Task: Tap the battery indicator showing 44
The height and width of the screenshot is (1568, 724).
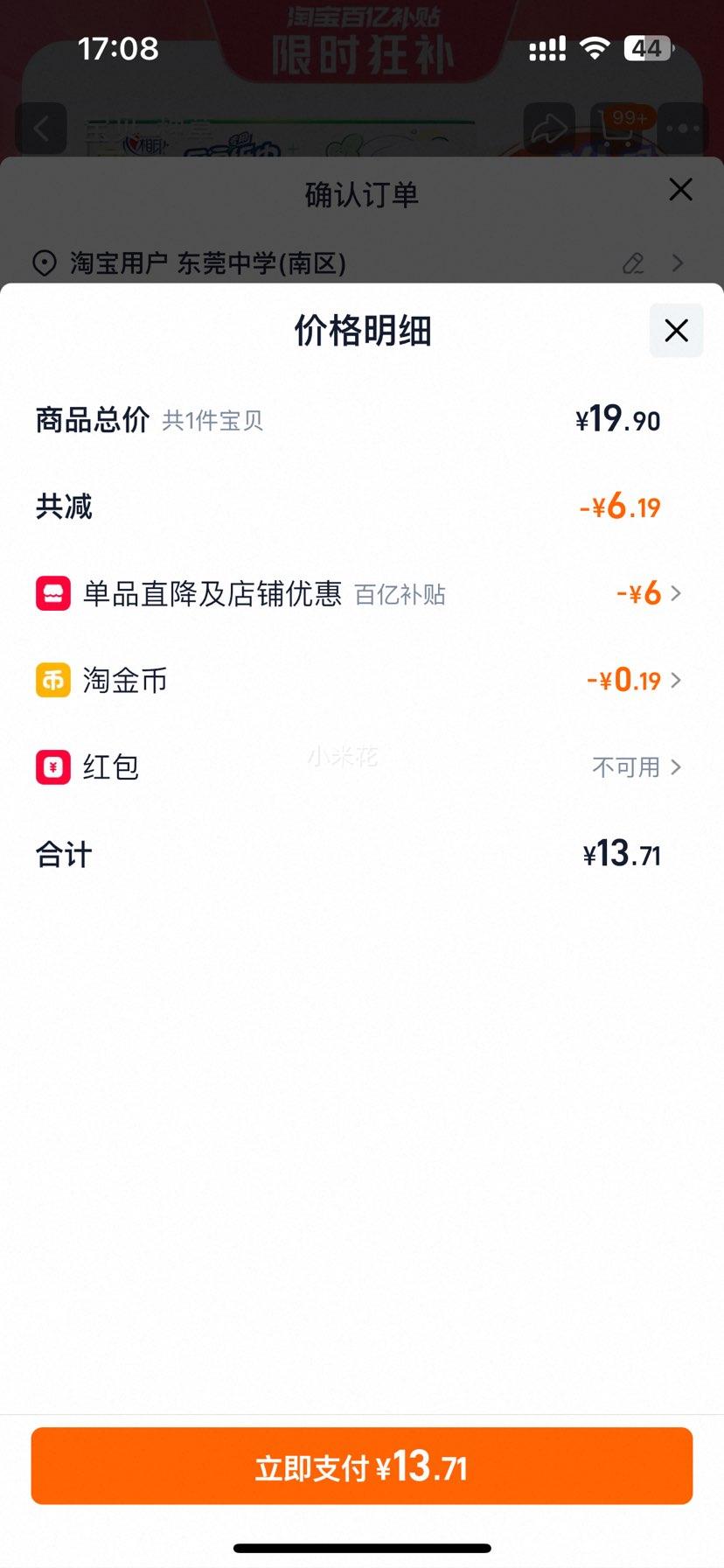Action: tap(645, 48)
